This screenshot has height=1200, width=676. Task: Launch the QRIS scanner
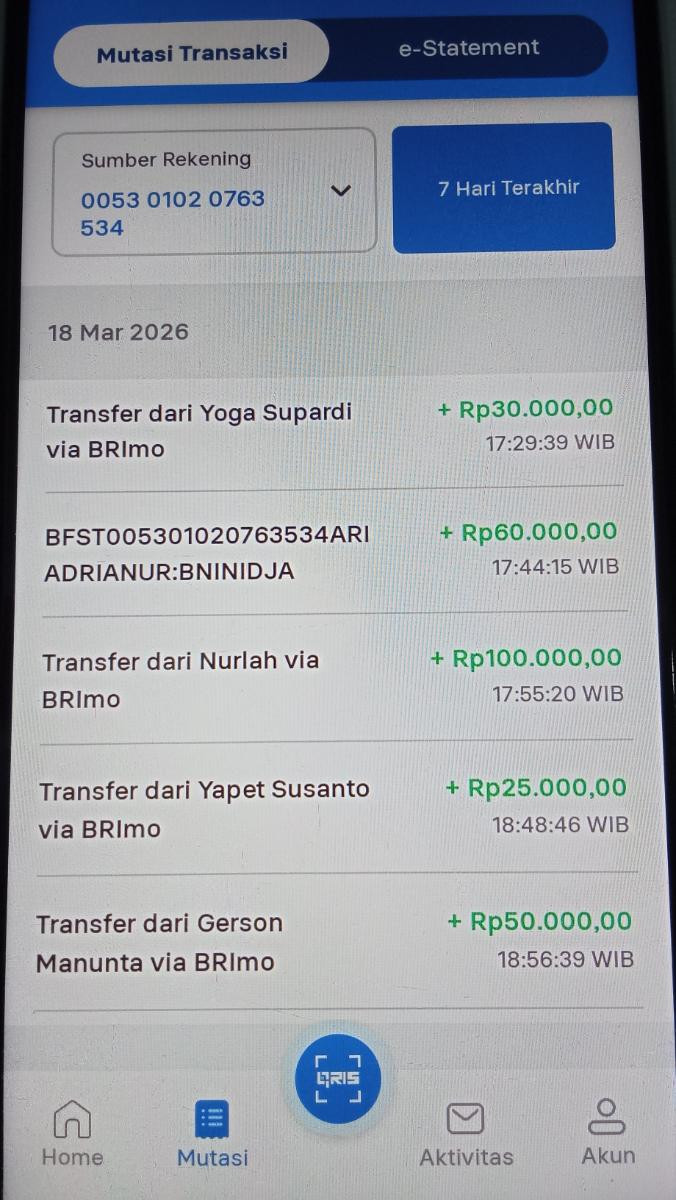click(339, 1079)
